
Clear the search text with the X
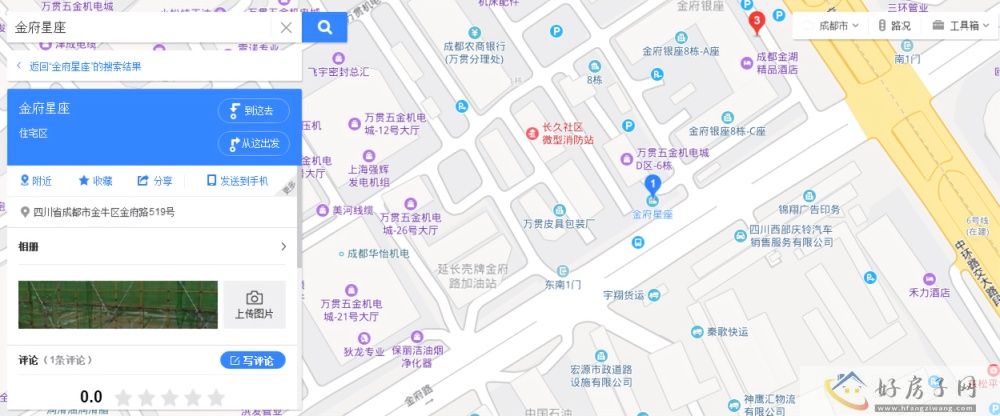click(x=286, y=27)
